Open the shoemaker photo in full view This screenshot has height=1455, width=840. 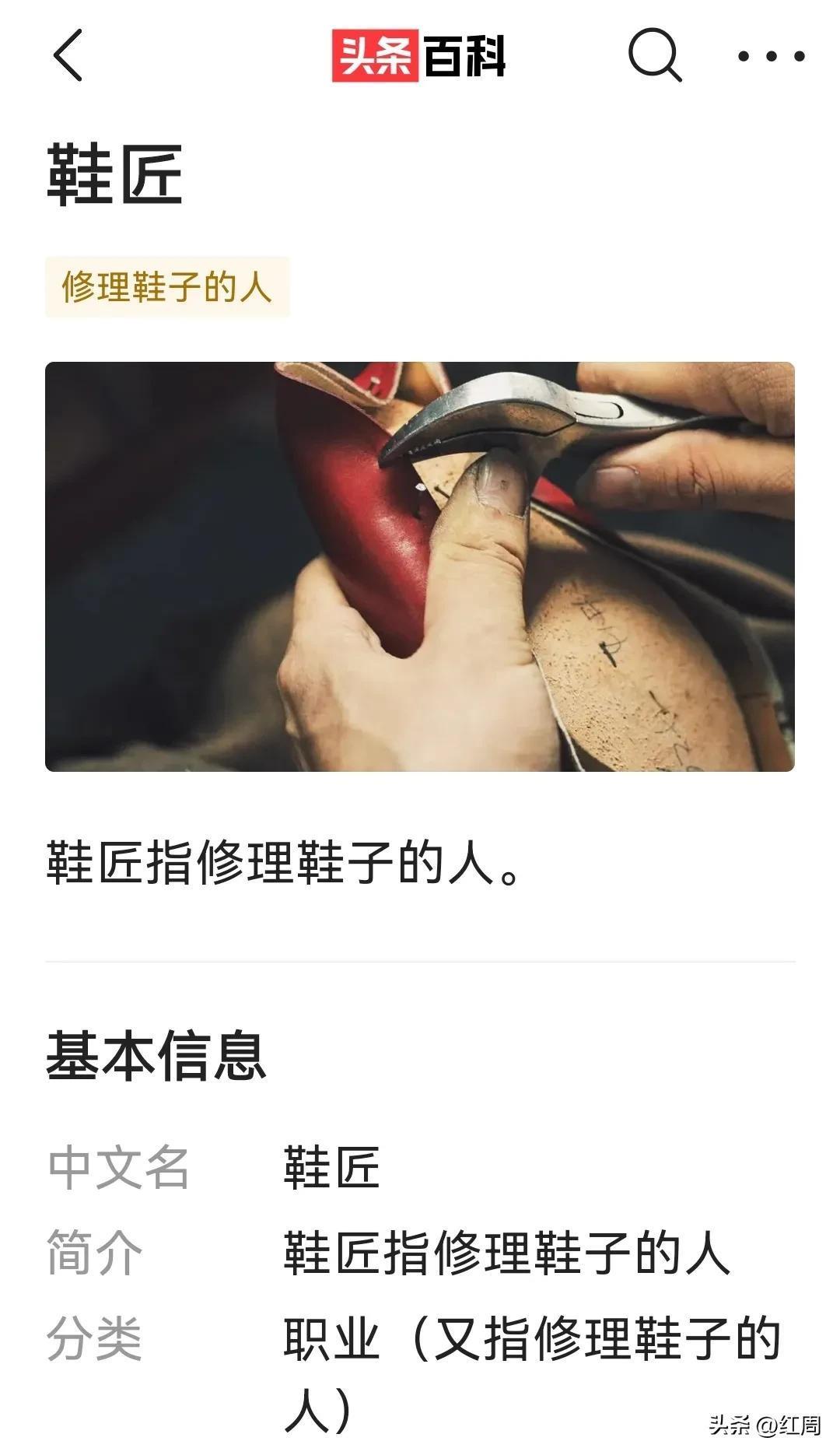pyautogui.click(x=420, y=566)
